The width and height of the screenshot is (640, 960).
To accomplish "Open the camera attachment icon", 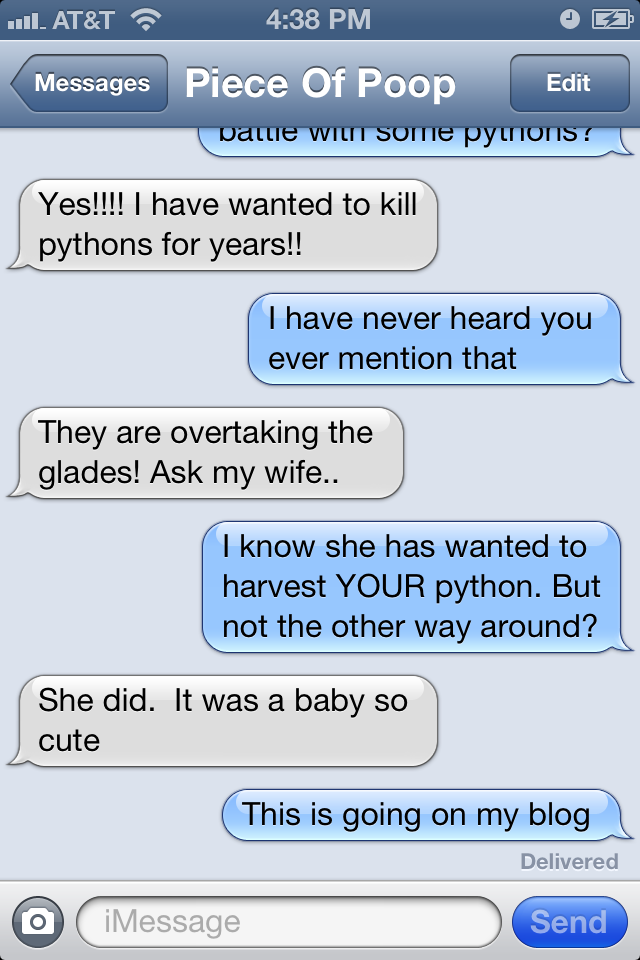I will pyautogui.click(x=38, y=921).
